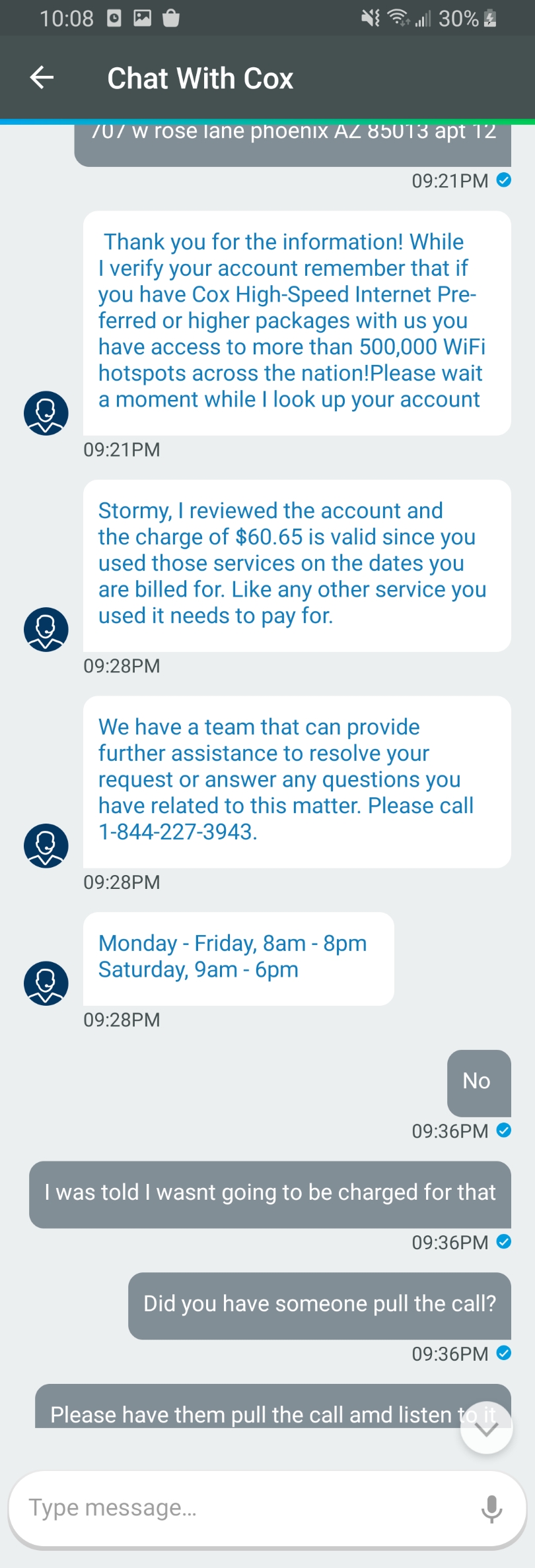Image resolution: width=535 pixels, height=1568 pixels.
Task: Tap the read receipt next to the No message
Action: pyautogui.click(x=504, y=1130)
